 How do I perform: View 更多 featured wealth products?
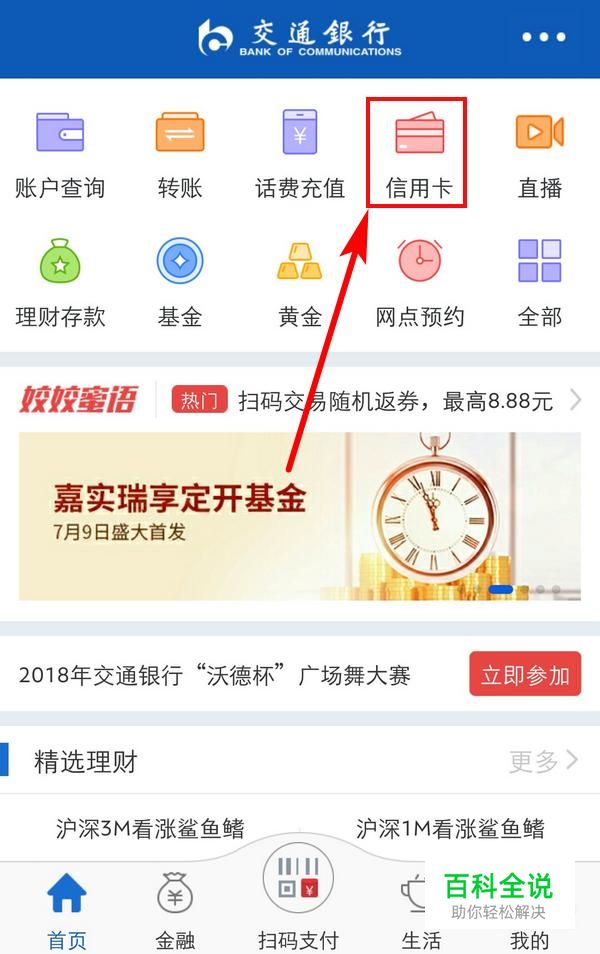543,761
